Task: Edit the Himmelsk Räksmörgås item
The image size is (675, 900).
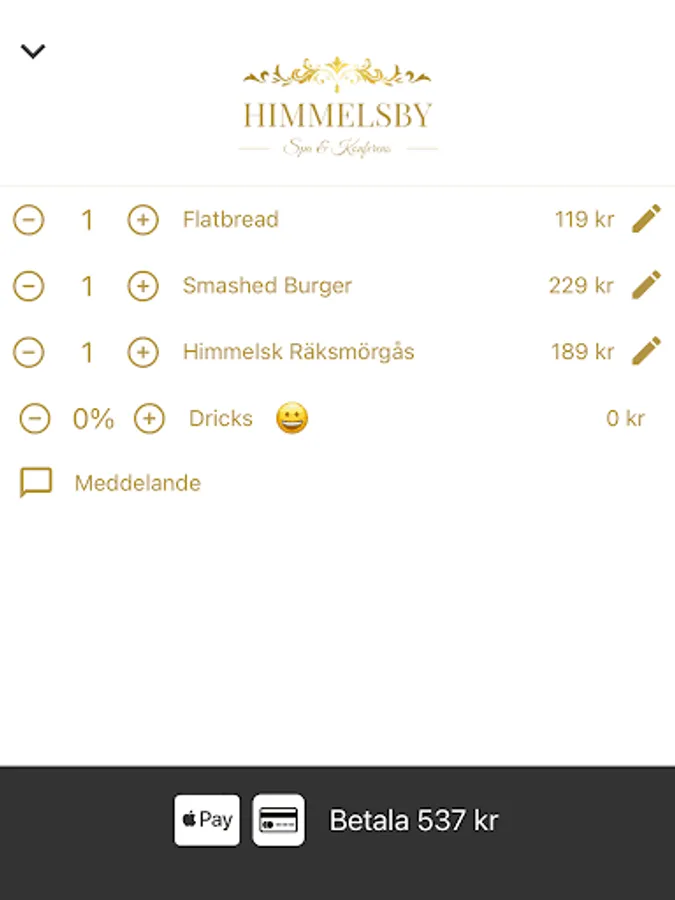Action: (646, 351)
